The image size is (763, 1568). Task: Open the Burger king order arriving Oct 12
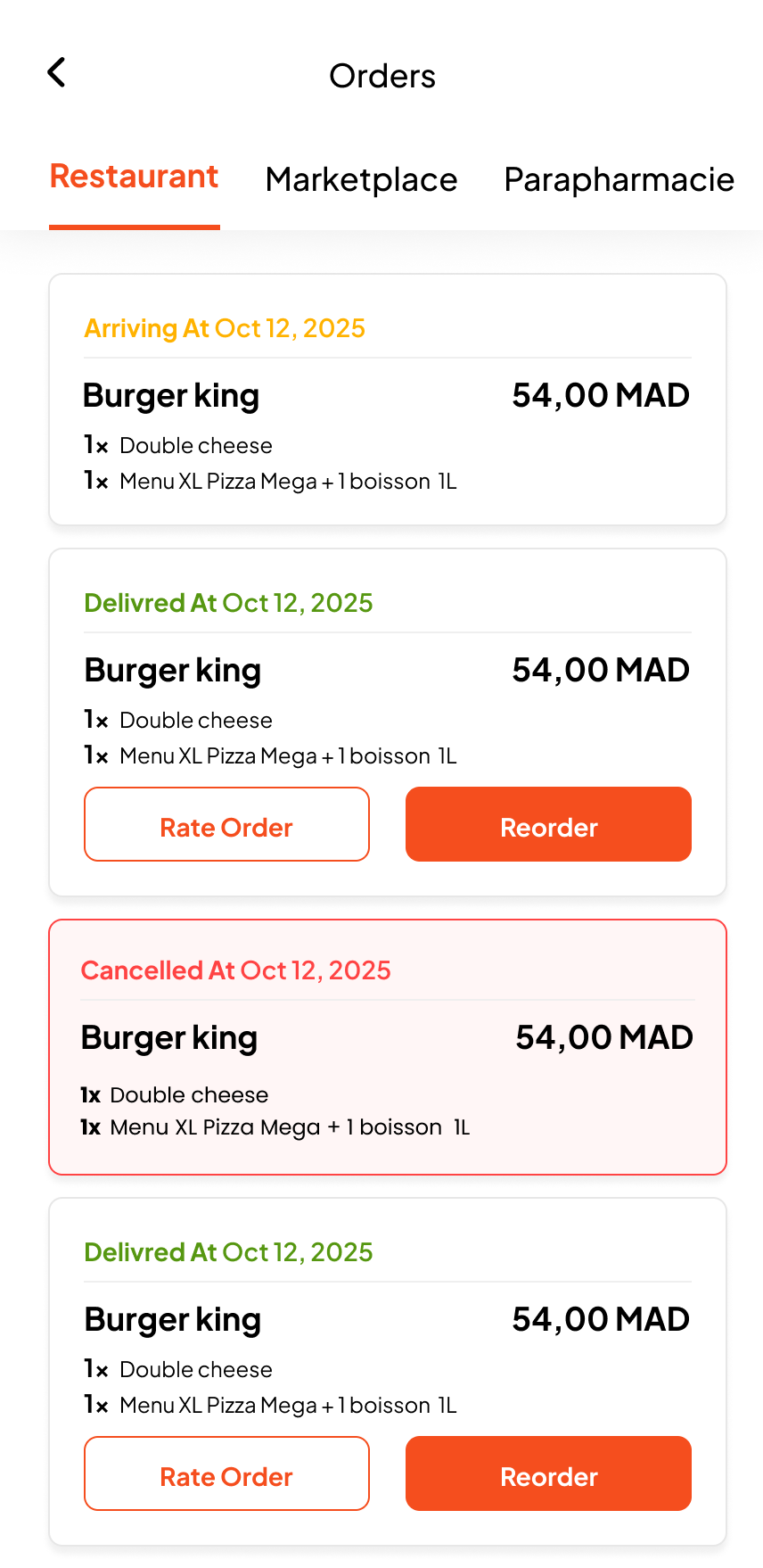click(387, 400)
